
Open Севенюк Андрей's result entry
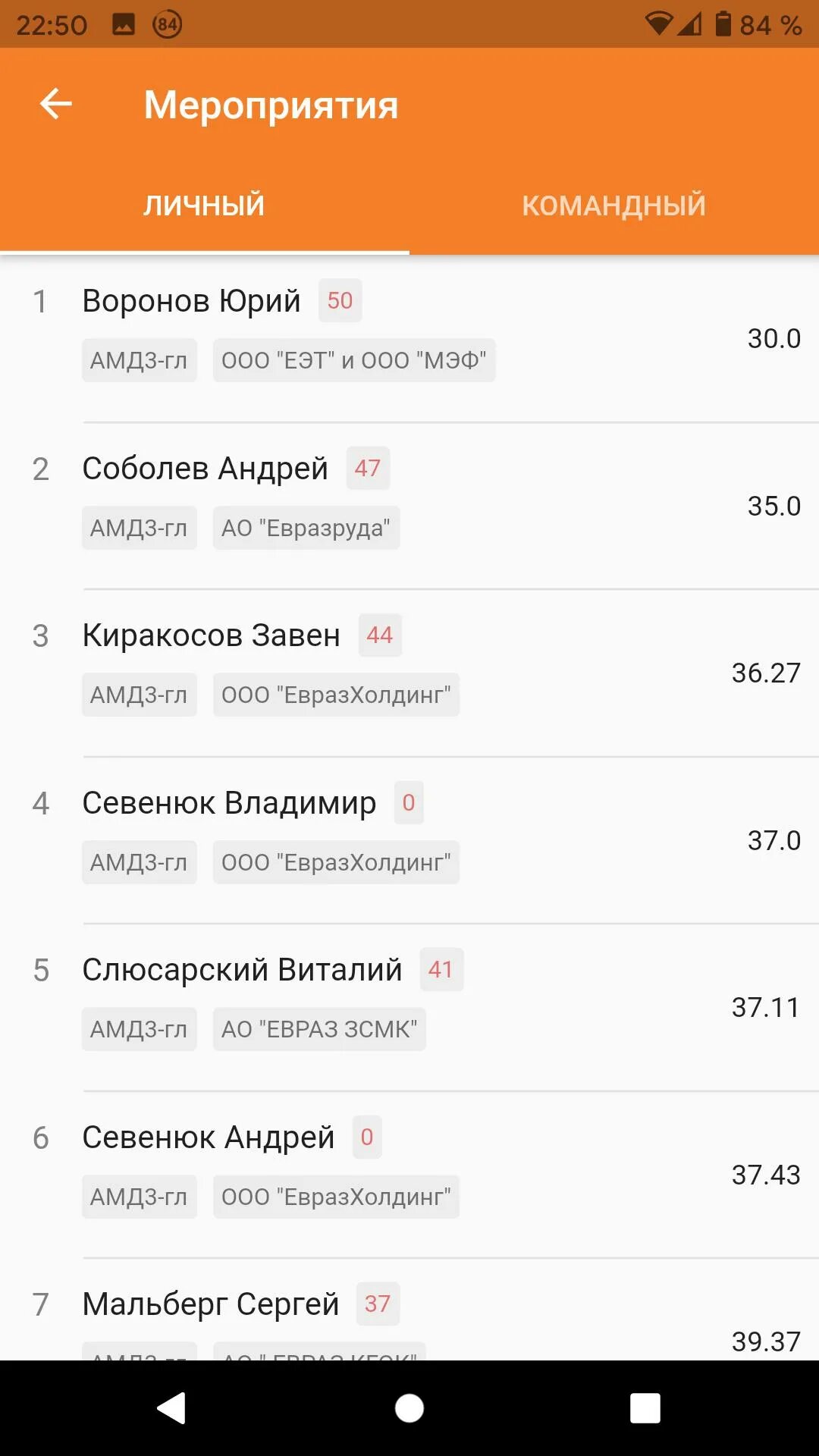tap(409, 1174)
